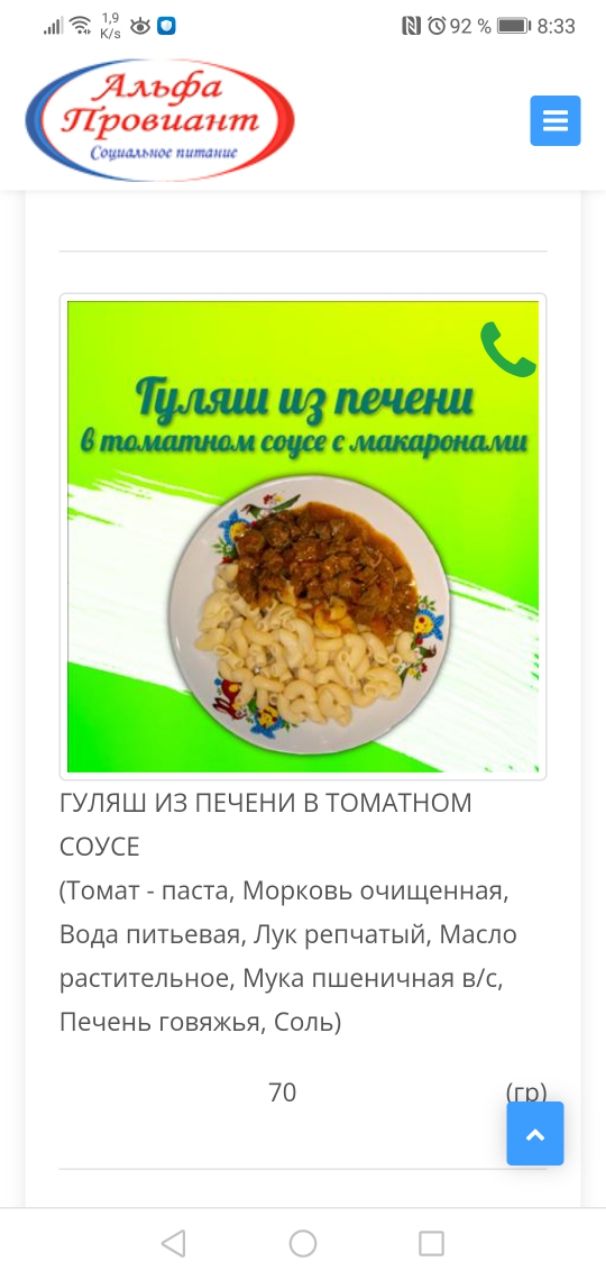Tap the scroll-to-top arrow button
606x1280 pixels.
coord(535,1133)
